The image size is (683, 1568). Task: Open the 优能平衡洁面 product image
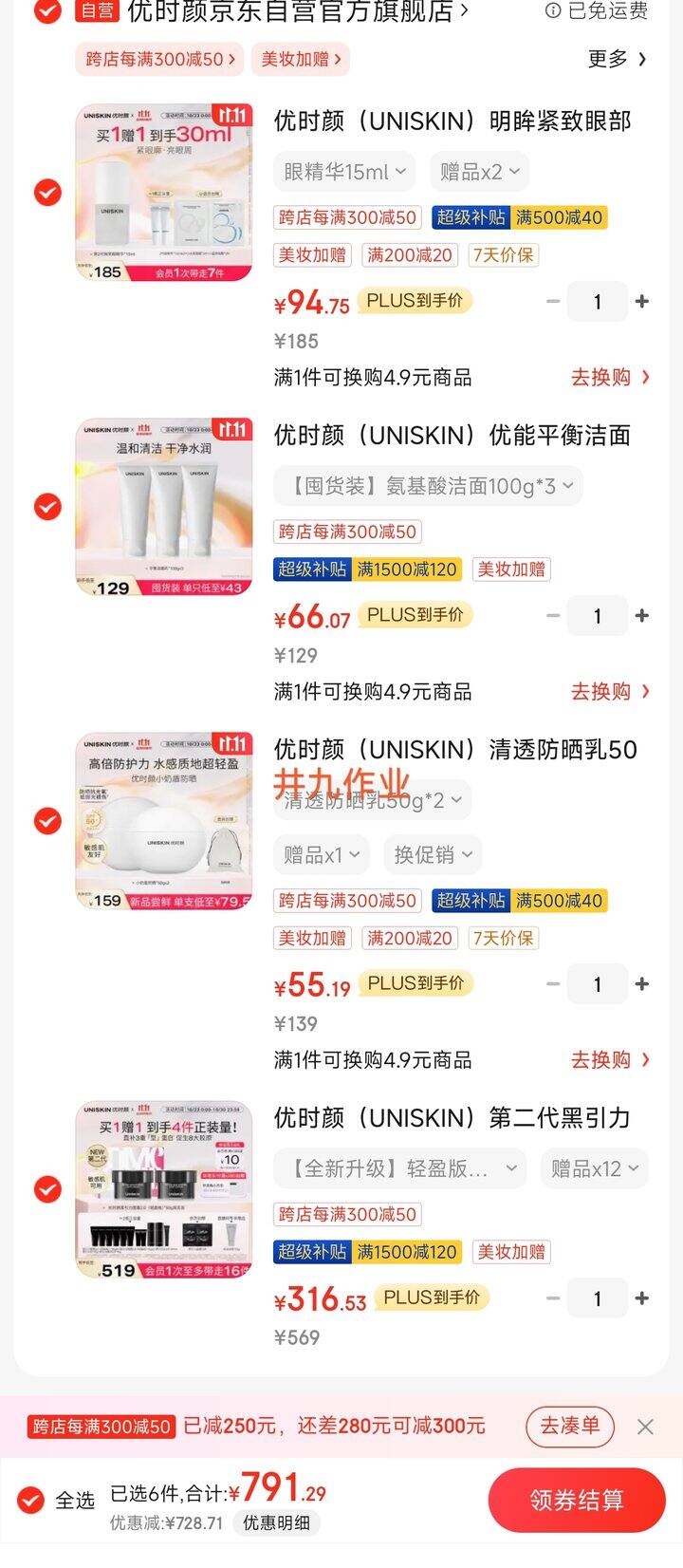[x=164, y=508]
